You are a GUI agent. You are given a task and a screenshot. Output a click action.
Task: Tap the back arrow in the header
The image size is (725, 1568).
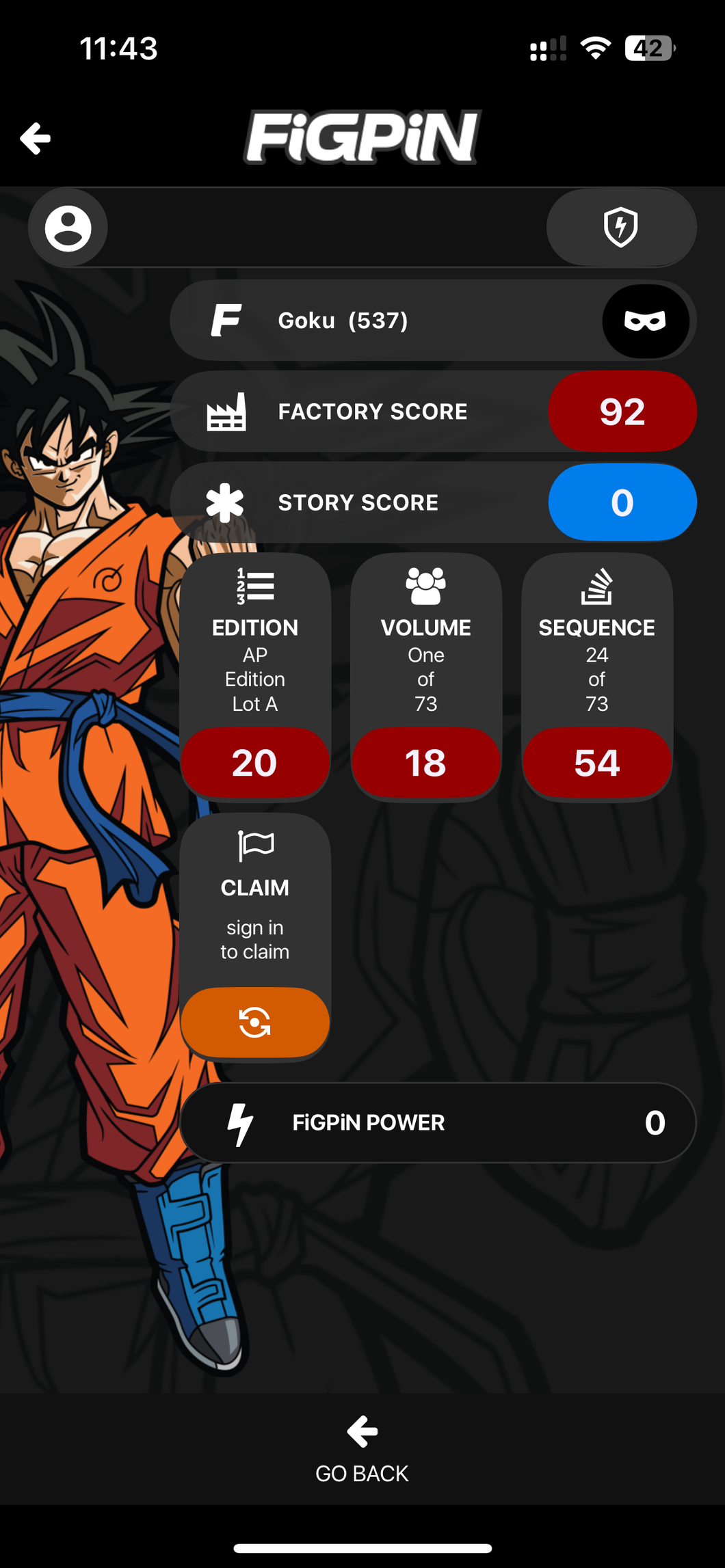tap(36, 139)
